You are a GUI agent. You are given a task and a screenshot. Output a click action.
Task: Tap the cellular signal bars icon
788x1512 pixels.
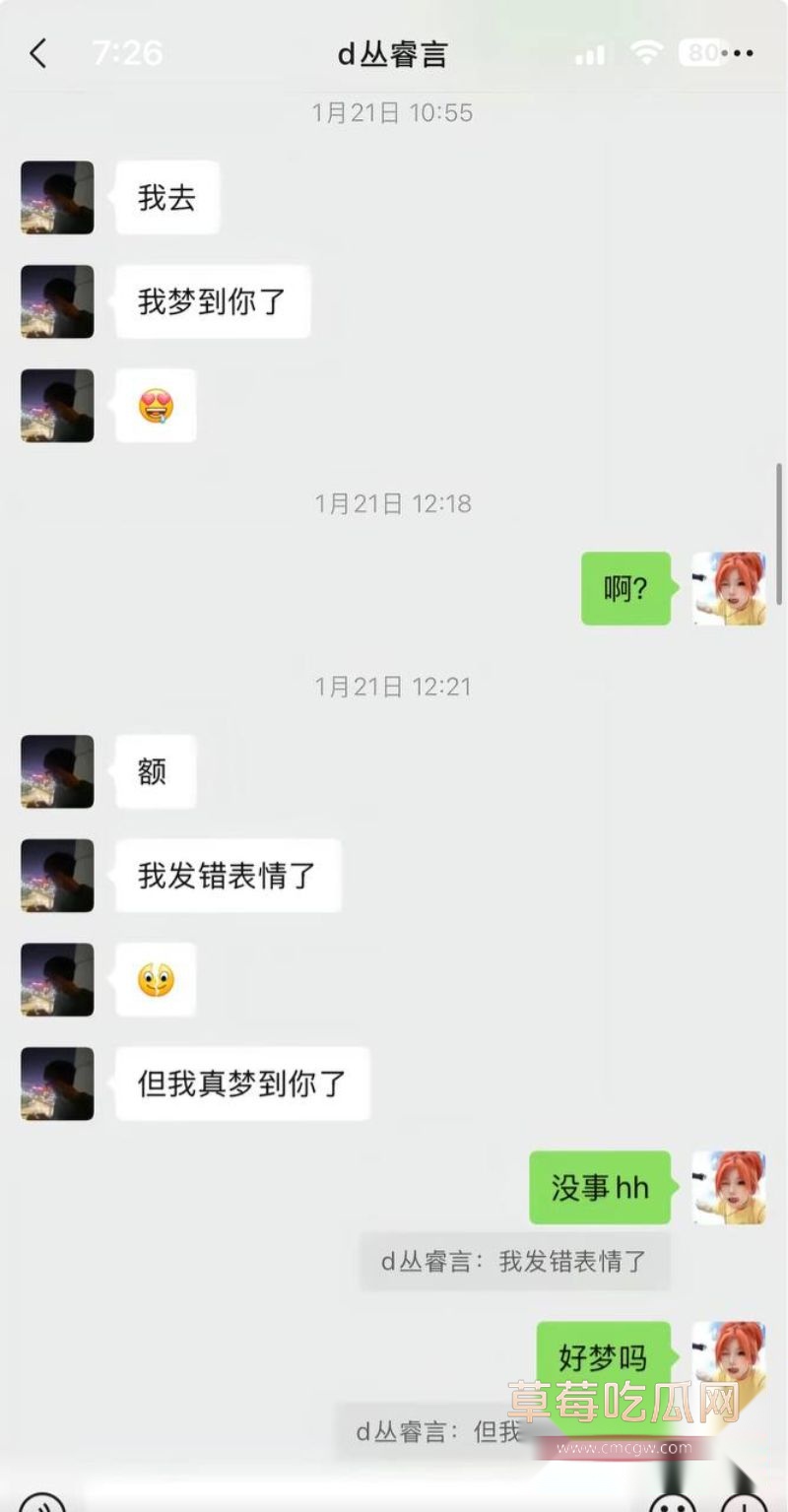click(x=589, y=53)
